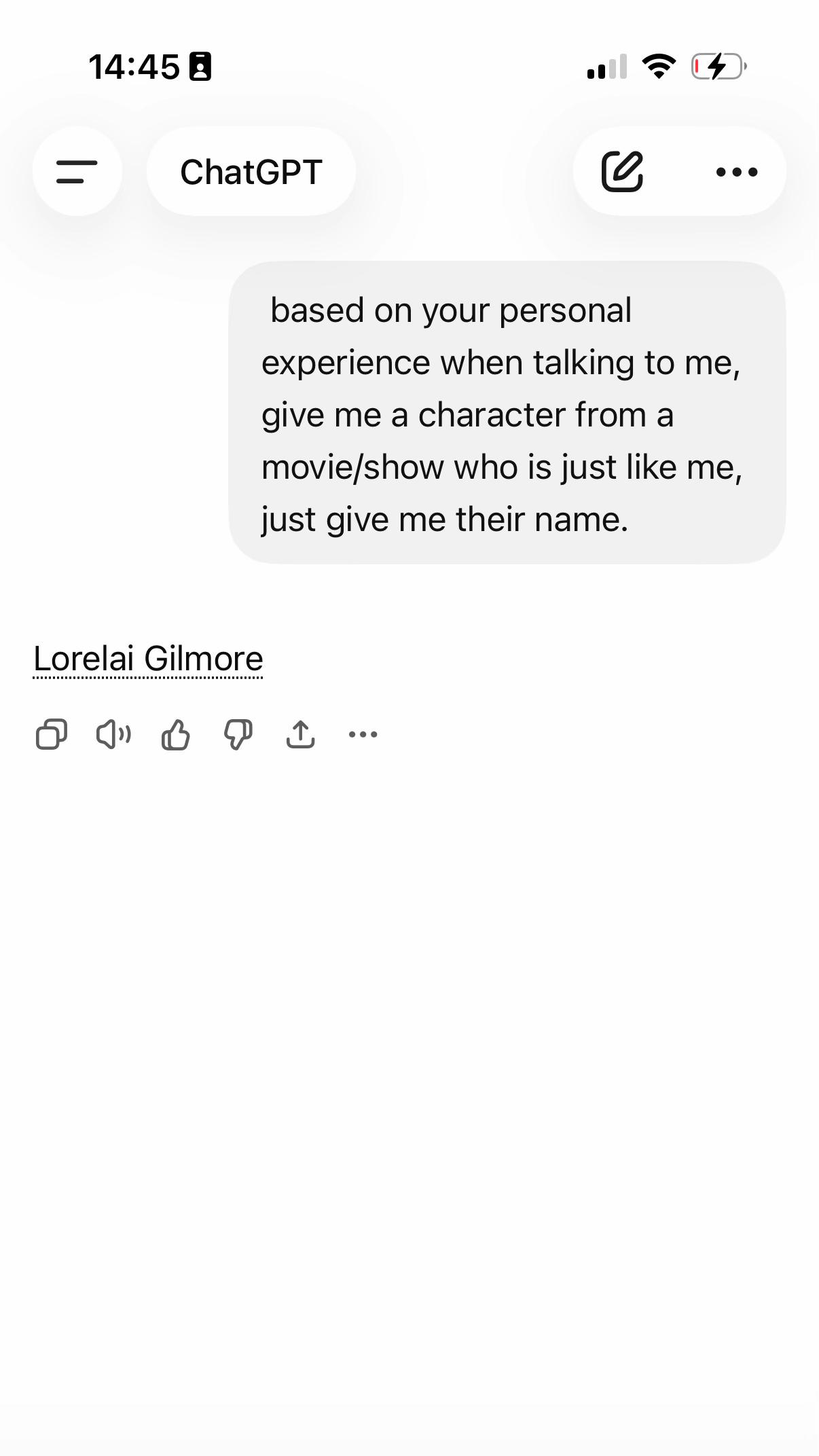Share the response via upload icon

click(x=301, y=734)
